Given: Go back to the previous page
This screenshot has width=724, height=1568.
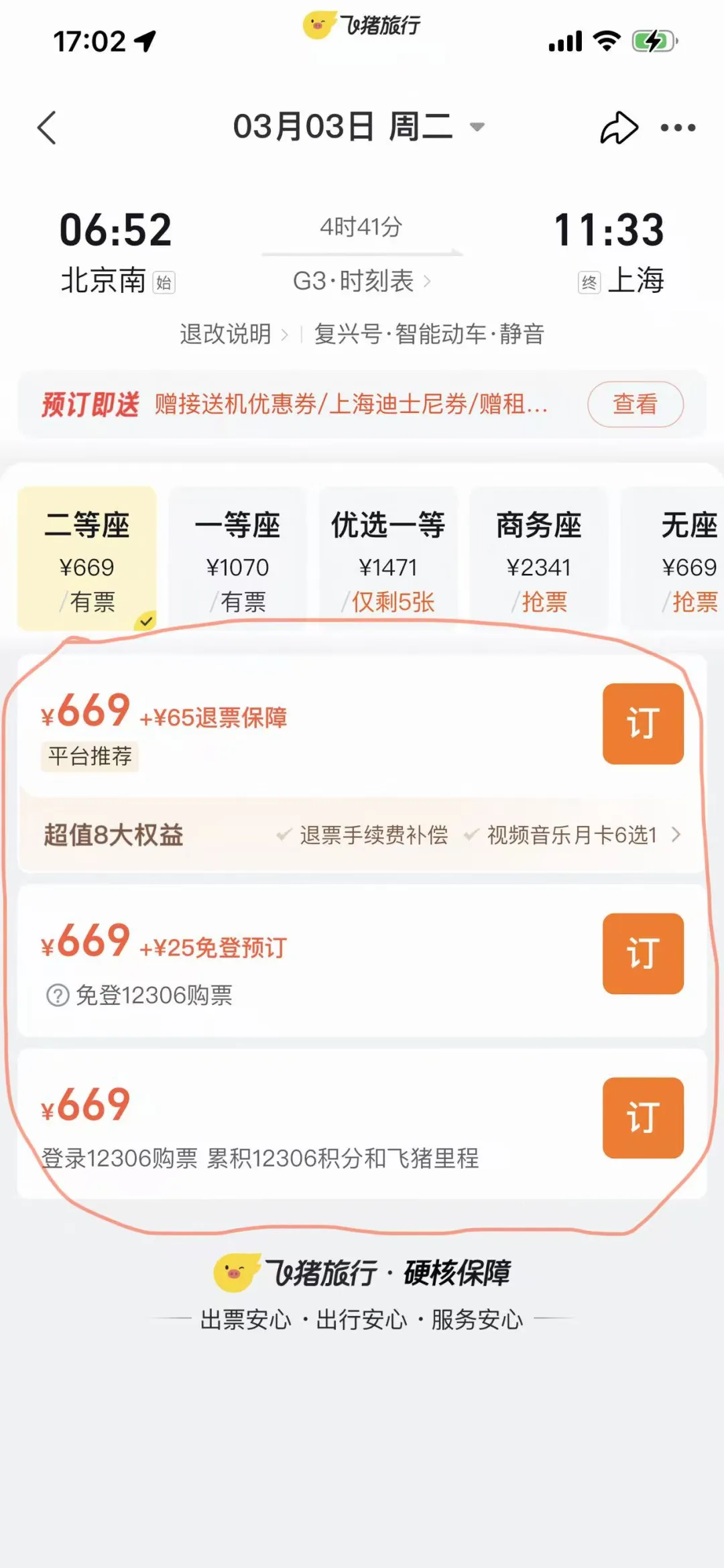Looking at the screenshot, I should coord(47,127).
